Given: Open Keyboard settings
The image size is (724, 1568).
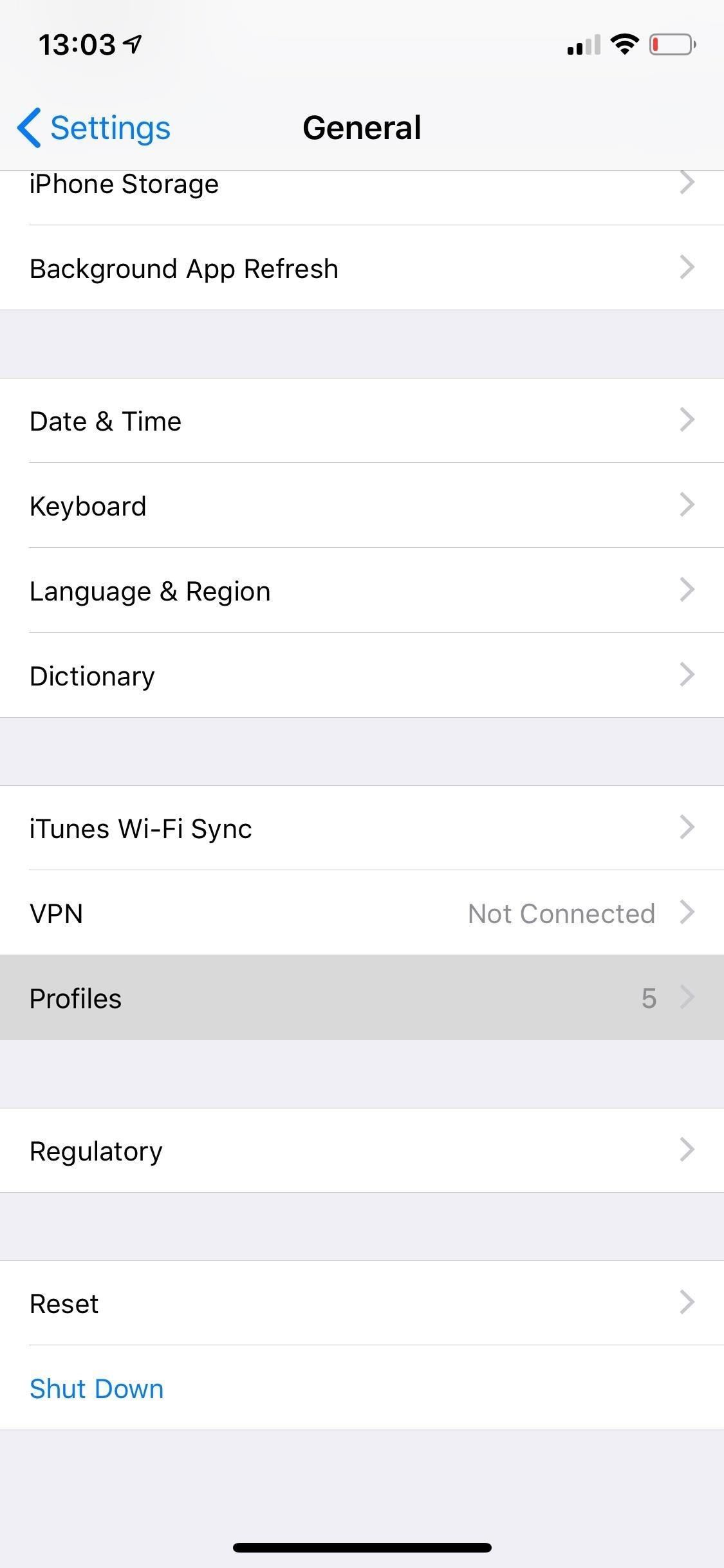Looking at the screenshot, I should 360,506.
